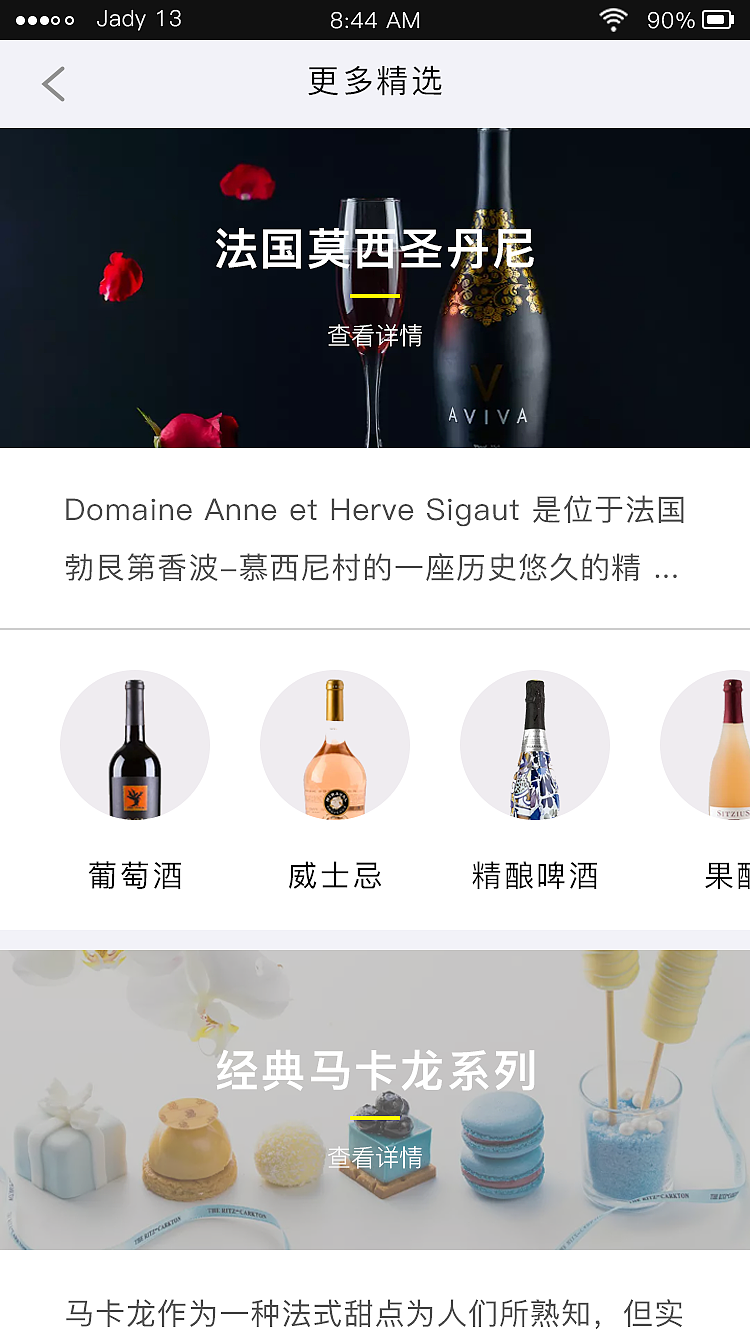
Task: Select the 葡萄酒 category label text
Action: [x=135, y=876]
